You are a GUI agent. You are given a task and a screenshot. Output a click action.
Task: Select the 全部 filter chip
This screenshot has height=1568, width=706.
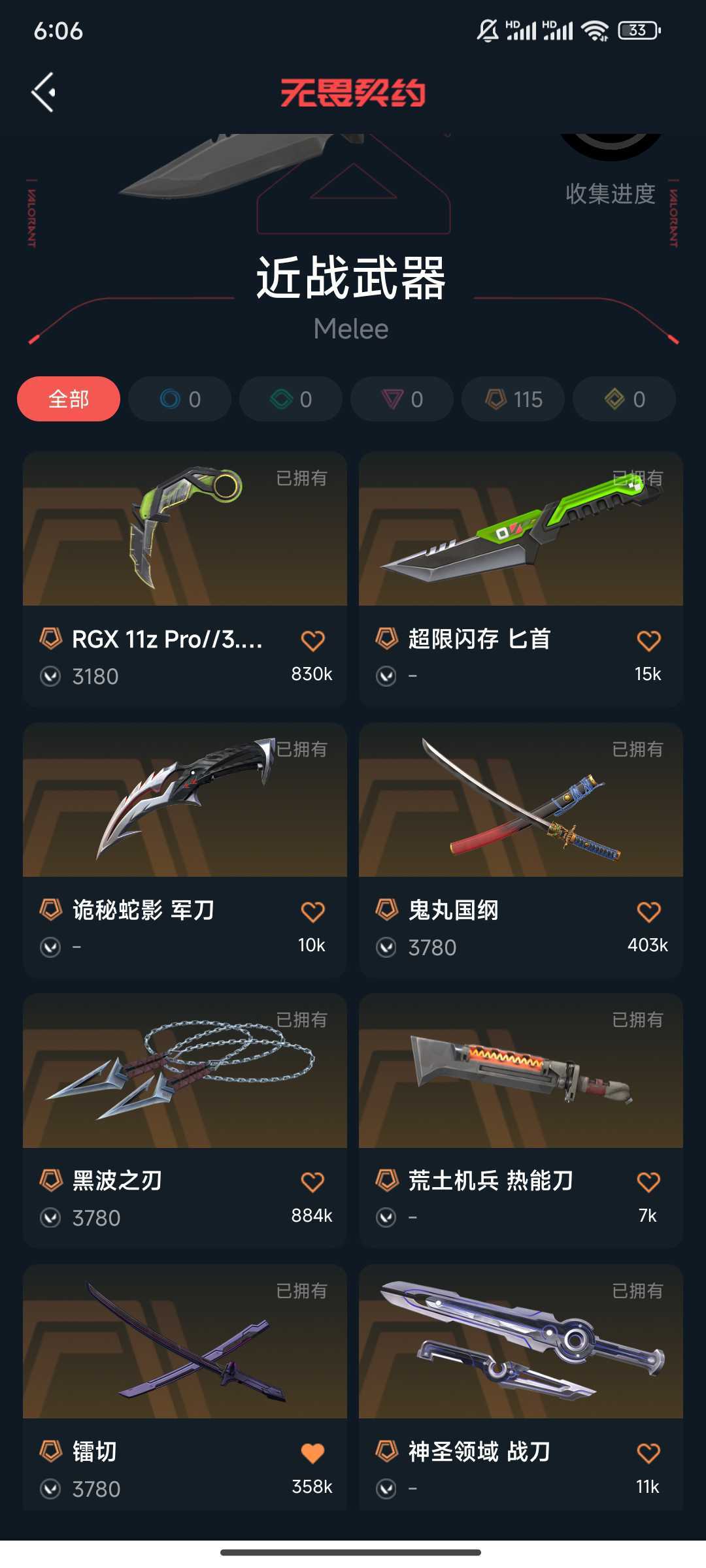click(69, 399)
